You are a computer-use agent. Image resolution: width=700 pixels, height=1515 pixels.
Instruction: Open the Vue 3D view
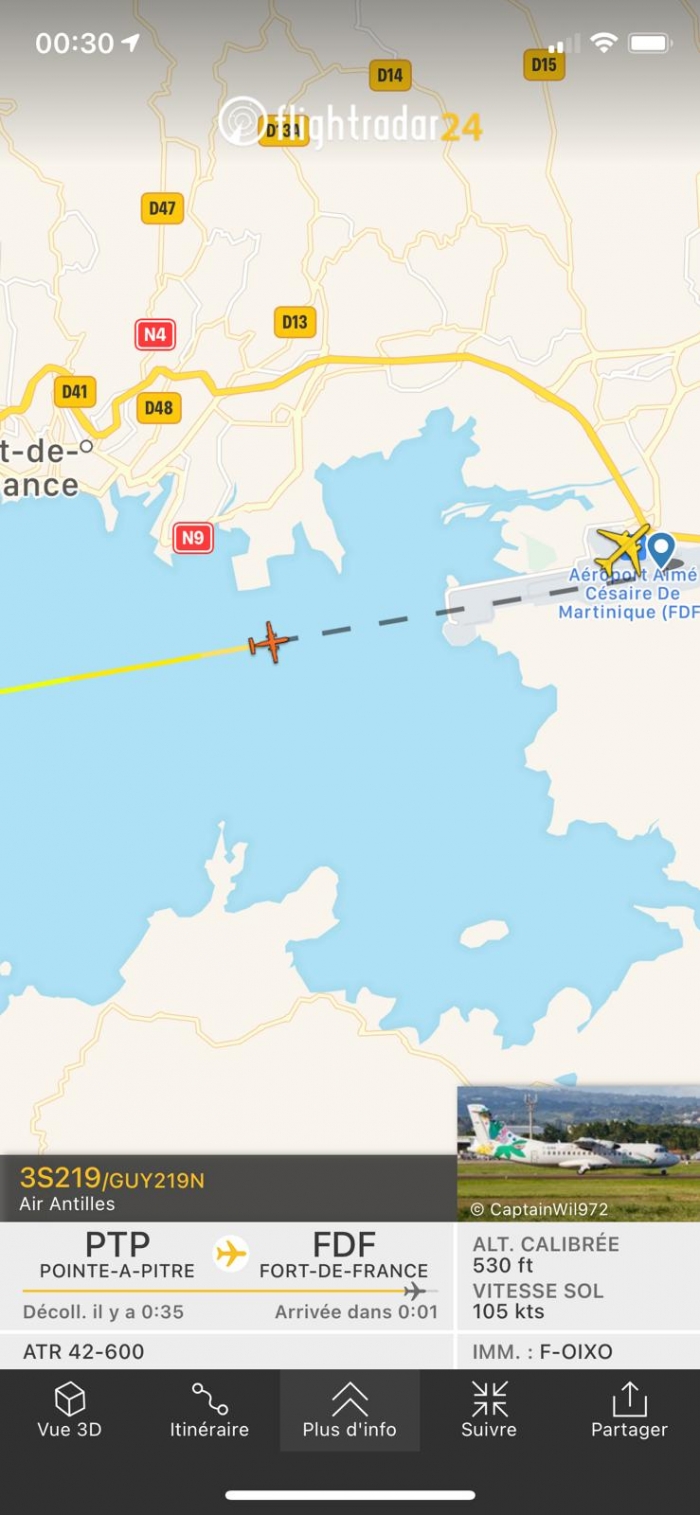(x=69, y=1410)
